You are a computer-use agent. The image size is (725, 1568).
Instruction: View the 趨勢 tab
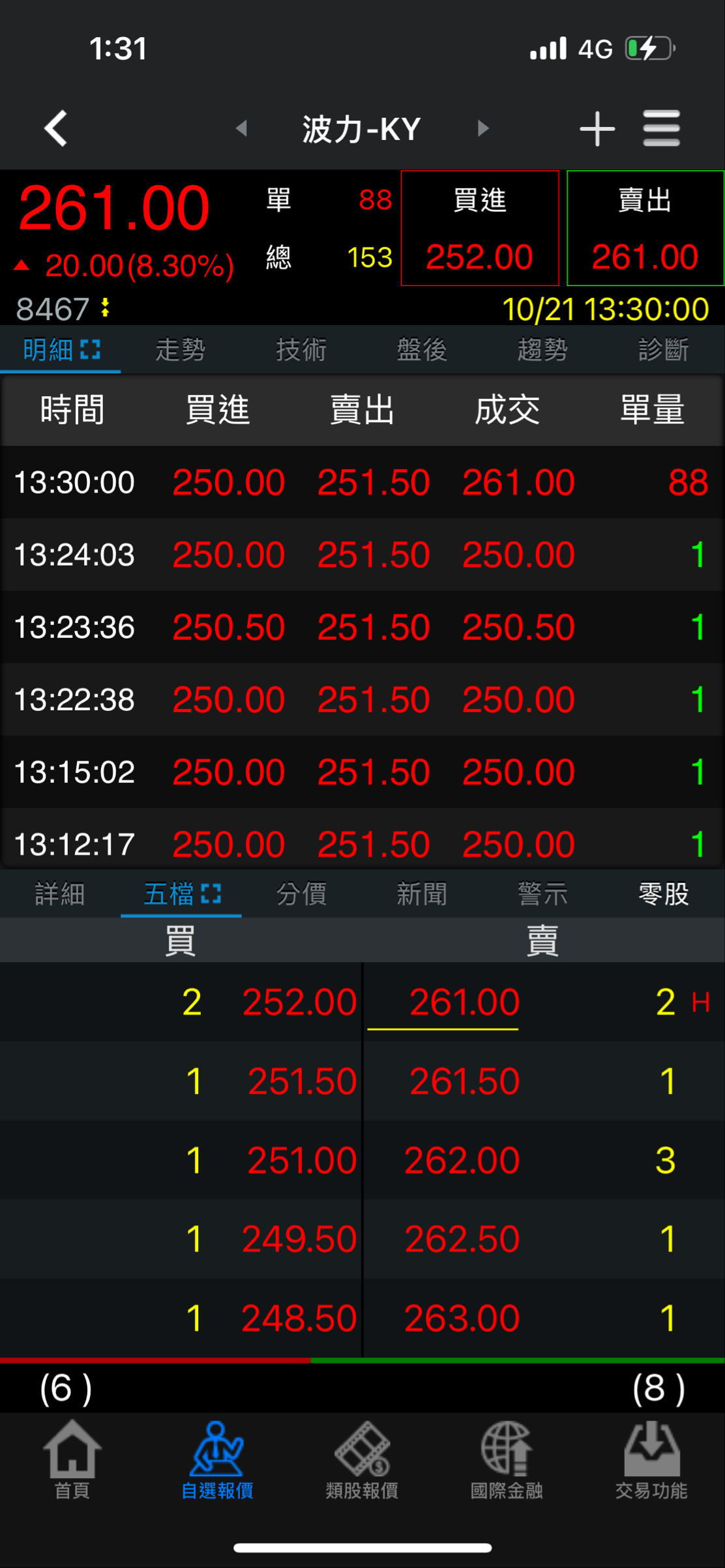(542, 350)
